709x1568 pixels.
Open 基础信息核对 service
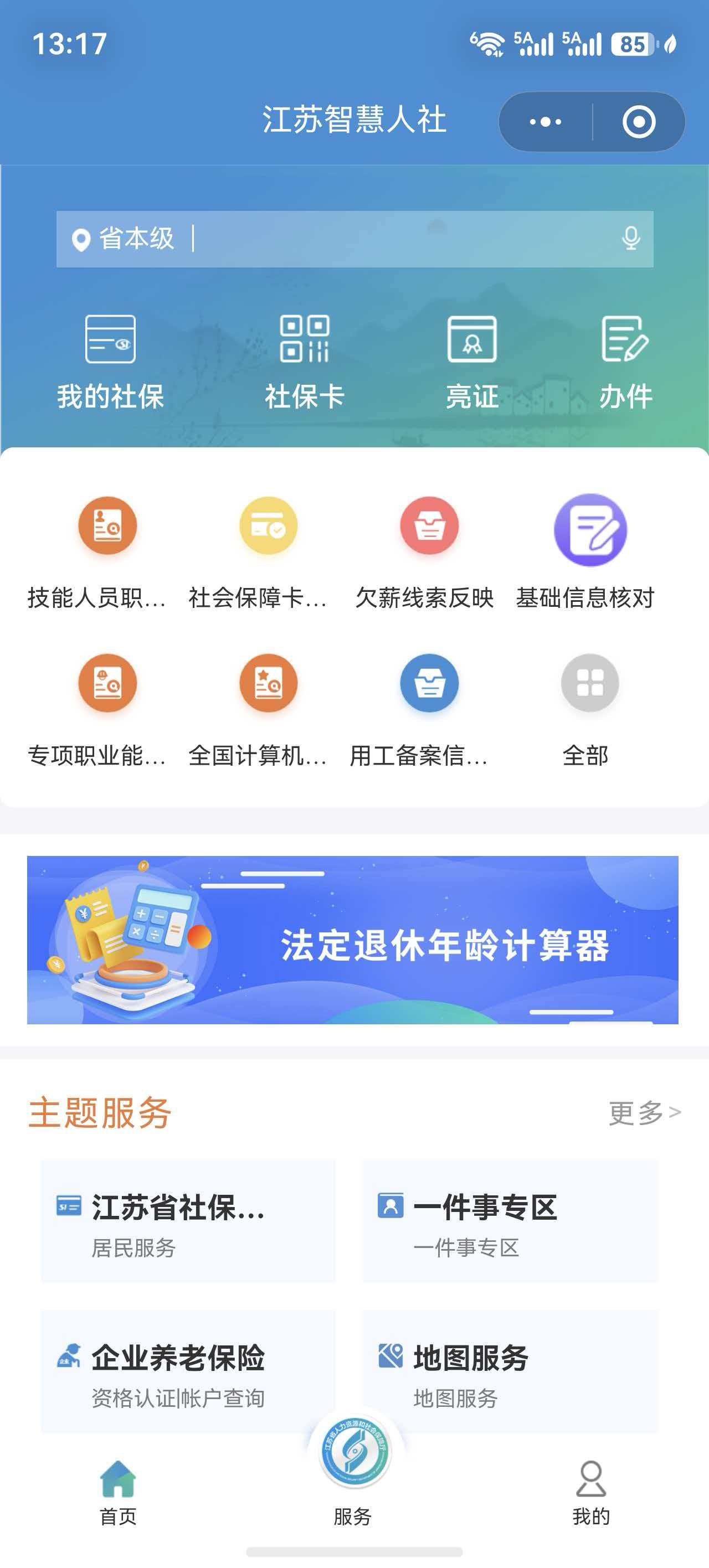pos(585,552)
